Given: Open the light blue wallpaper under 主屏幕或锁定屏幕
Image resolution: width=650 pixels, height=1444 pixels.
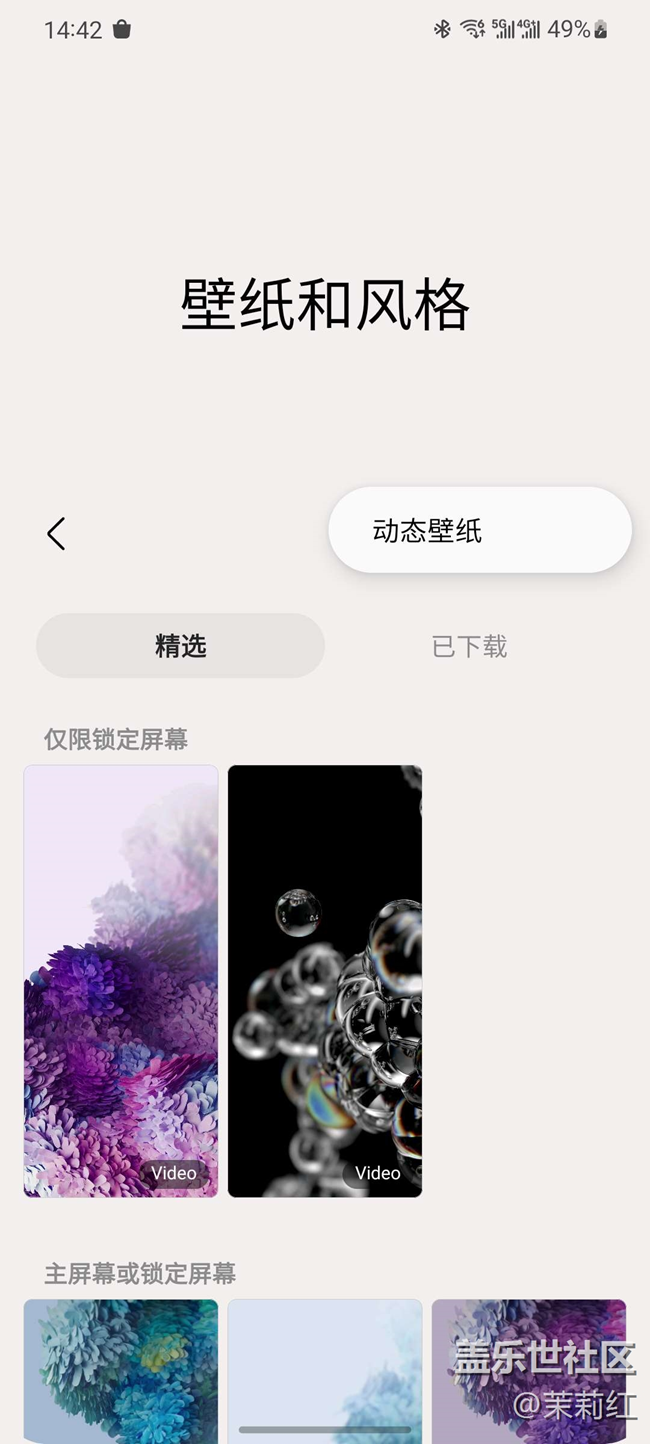Looking at the screenshot, I should point(325,1368).
